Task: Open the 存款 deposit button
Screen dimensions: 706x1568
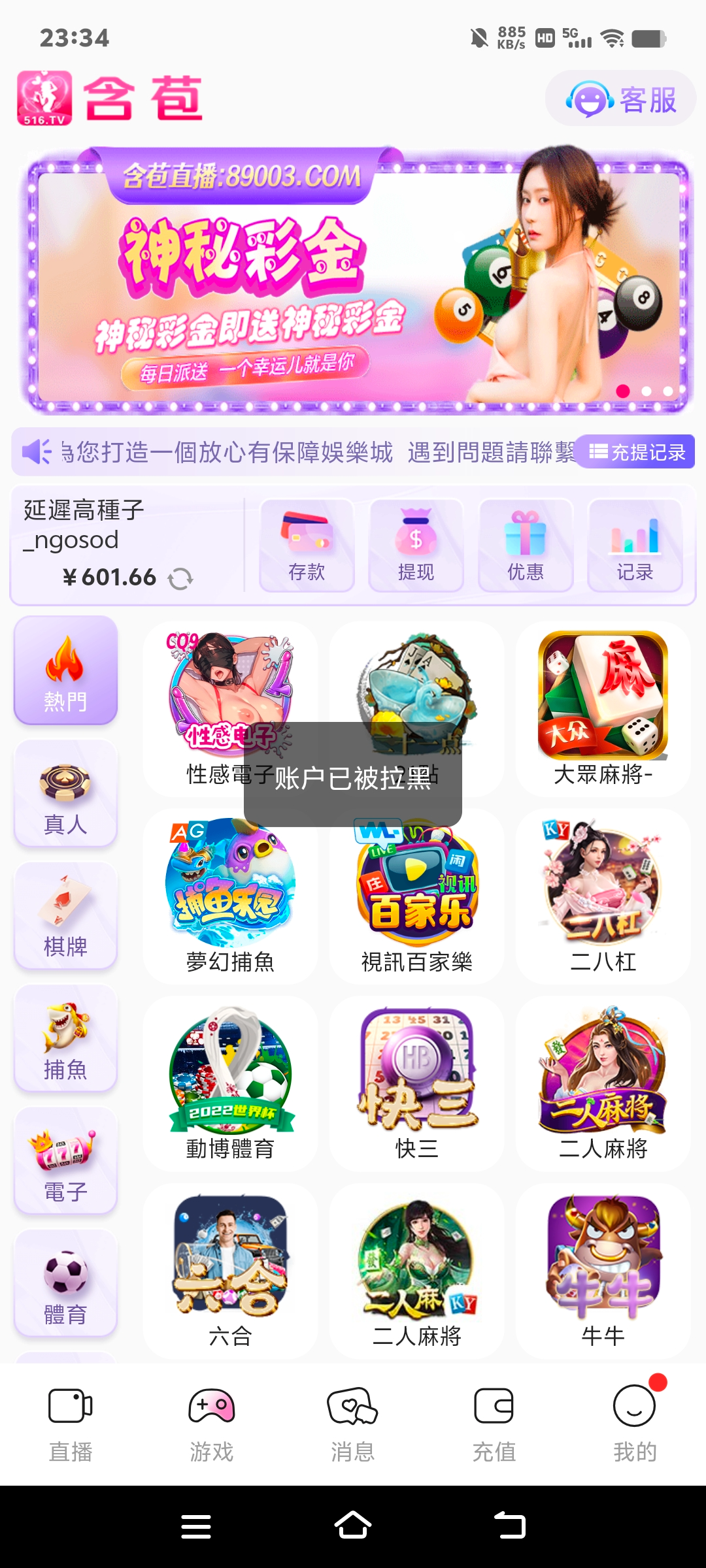Action: click(x=307, y=546)
